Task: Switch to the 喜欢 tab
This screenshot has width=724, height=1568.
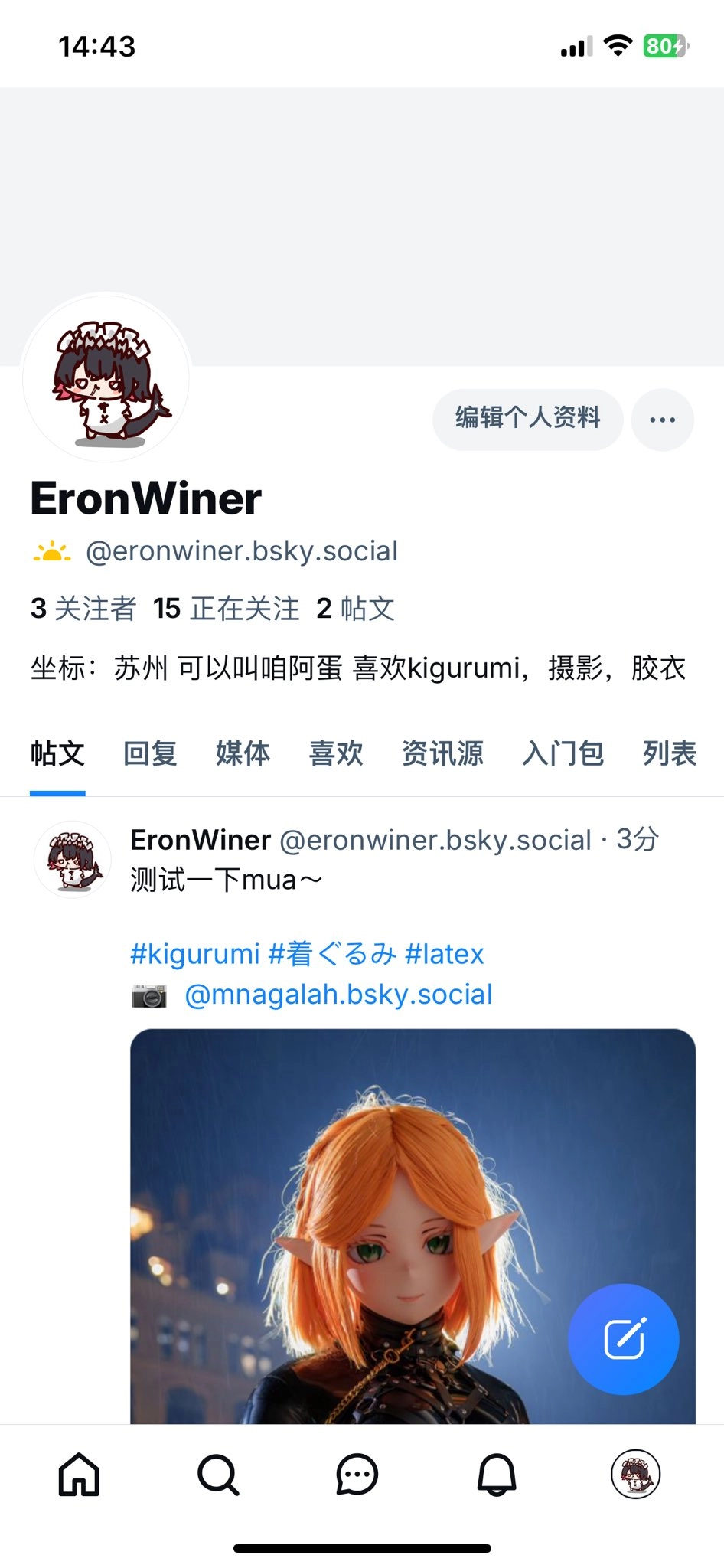Action: point(335,754)
